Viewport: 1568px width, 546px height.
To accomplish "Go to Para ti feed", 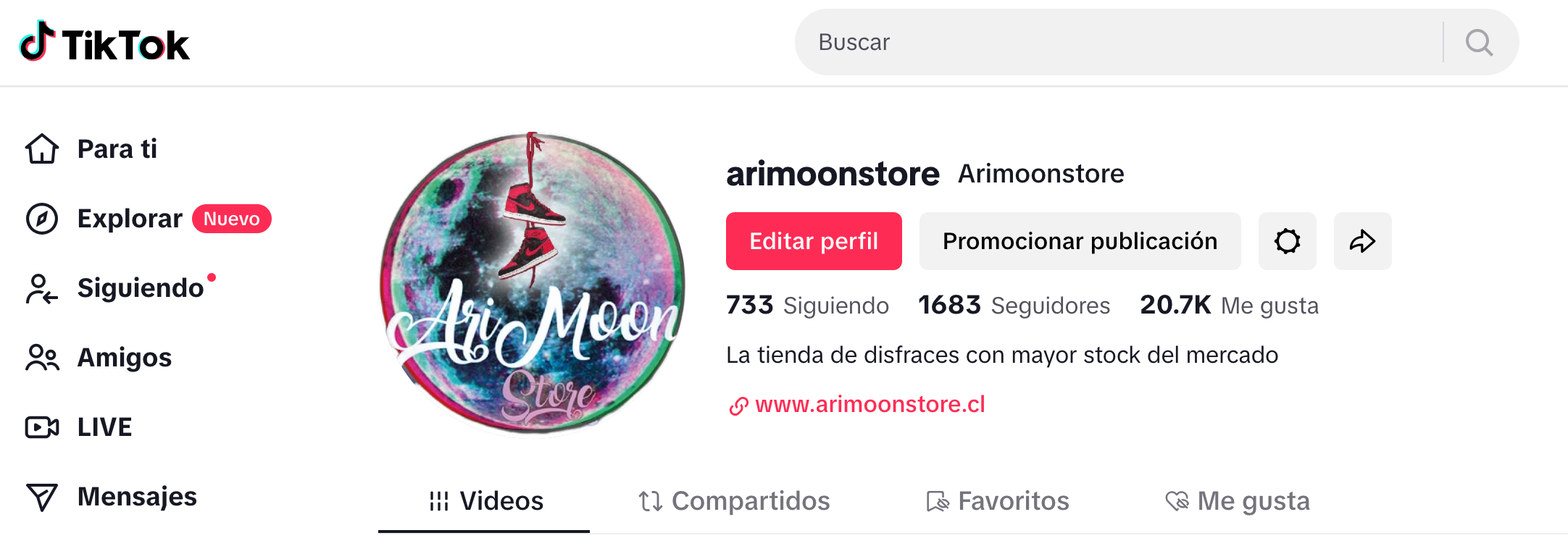I will [x=116, y=149].
